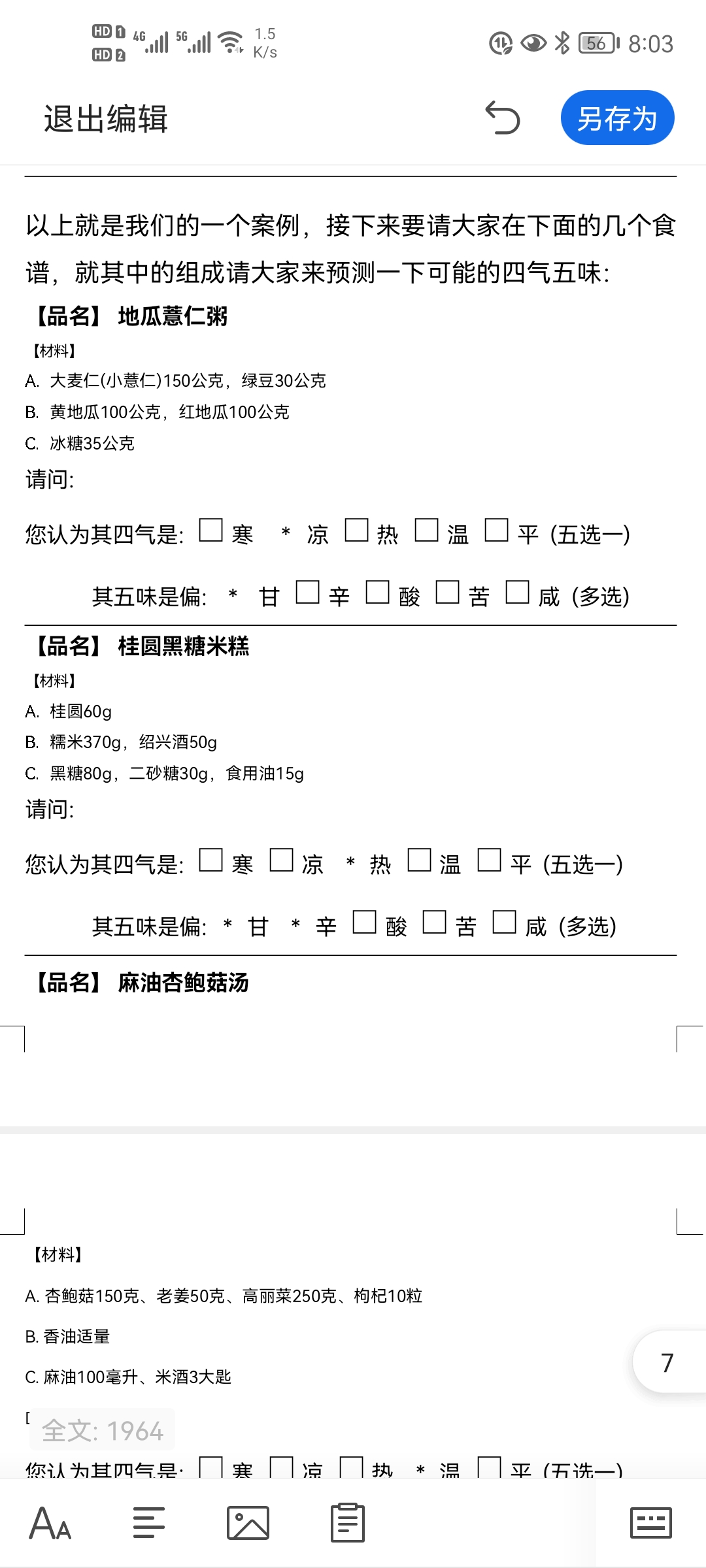Insert an image from the toolbar
Viewport: 706px width, 1568px height.
pyautogui.click(x=248, y=1523)
